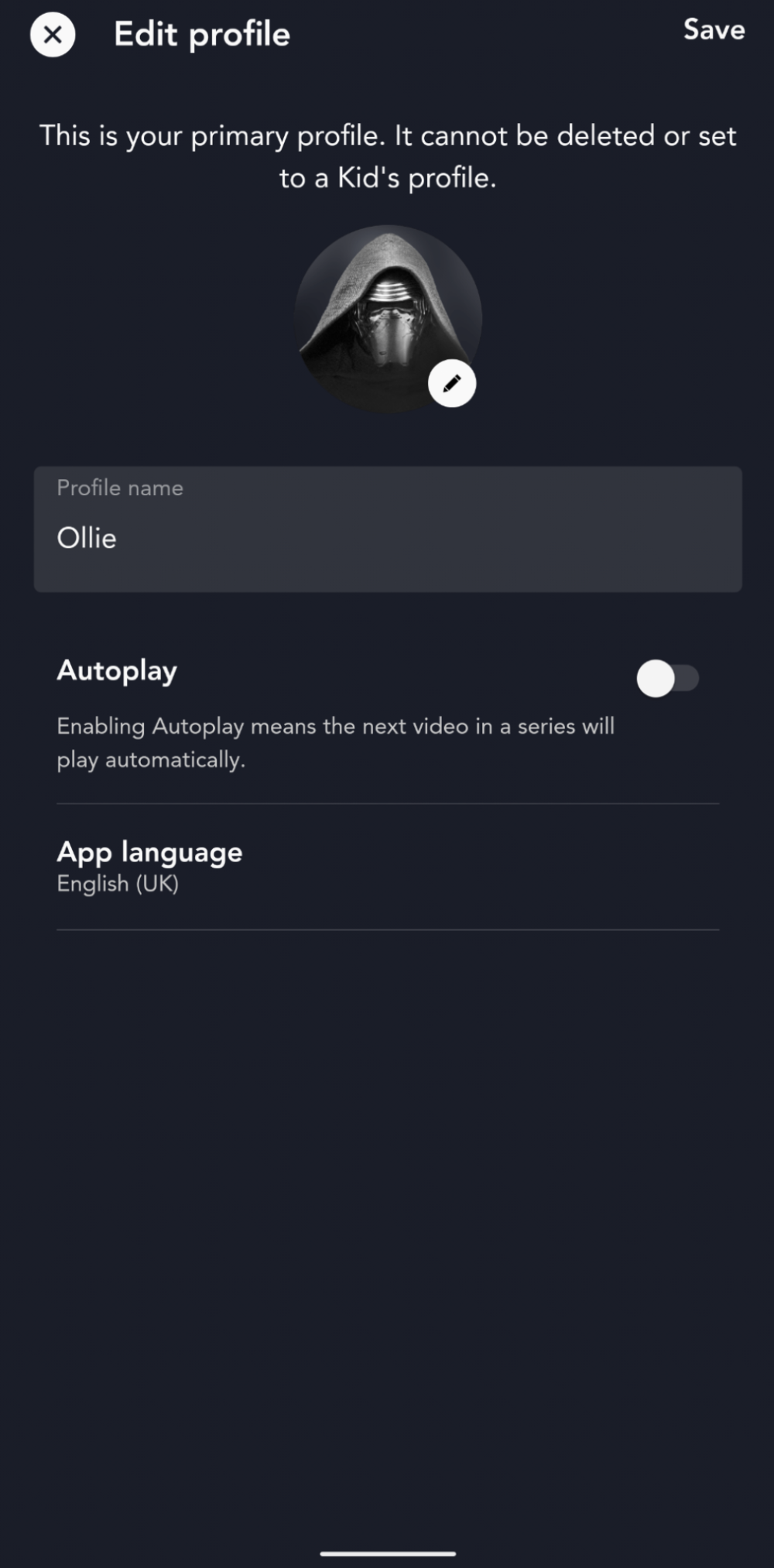
Task: Tap Save in the top right corner
Action: pos(713,29)
